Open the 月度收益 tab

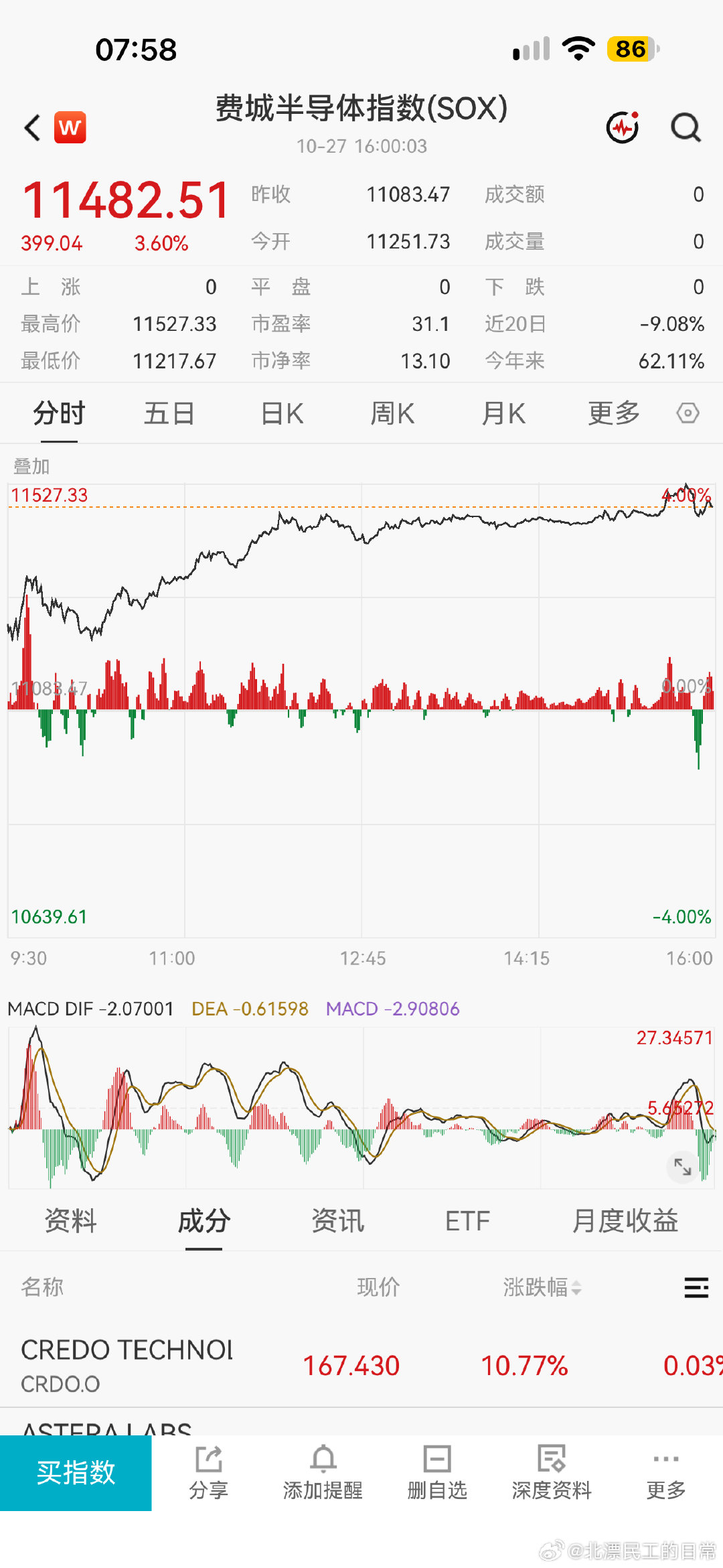625,1220
